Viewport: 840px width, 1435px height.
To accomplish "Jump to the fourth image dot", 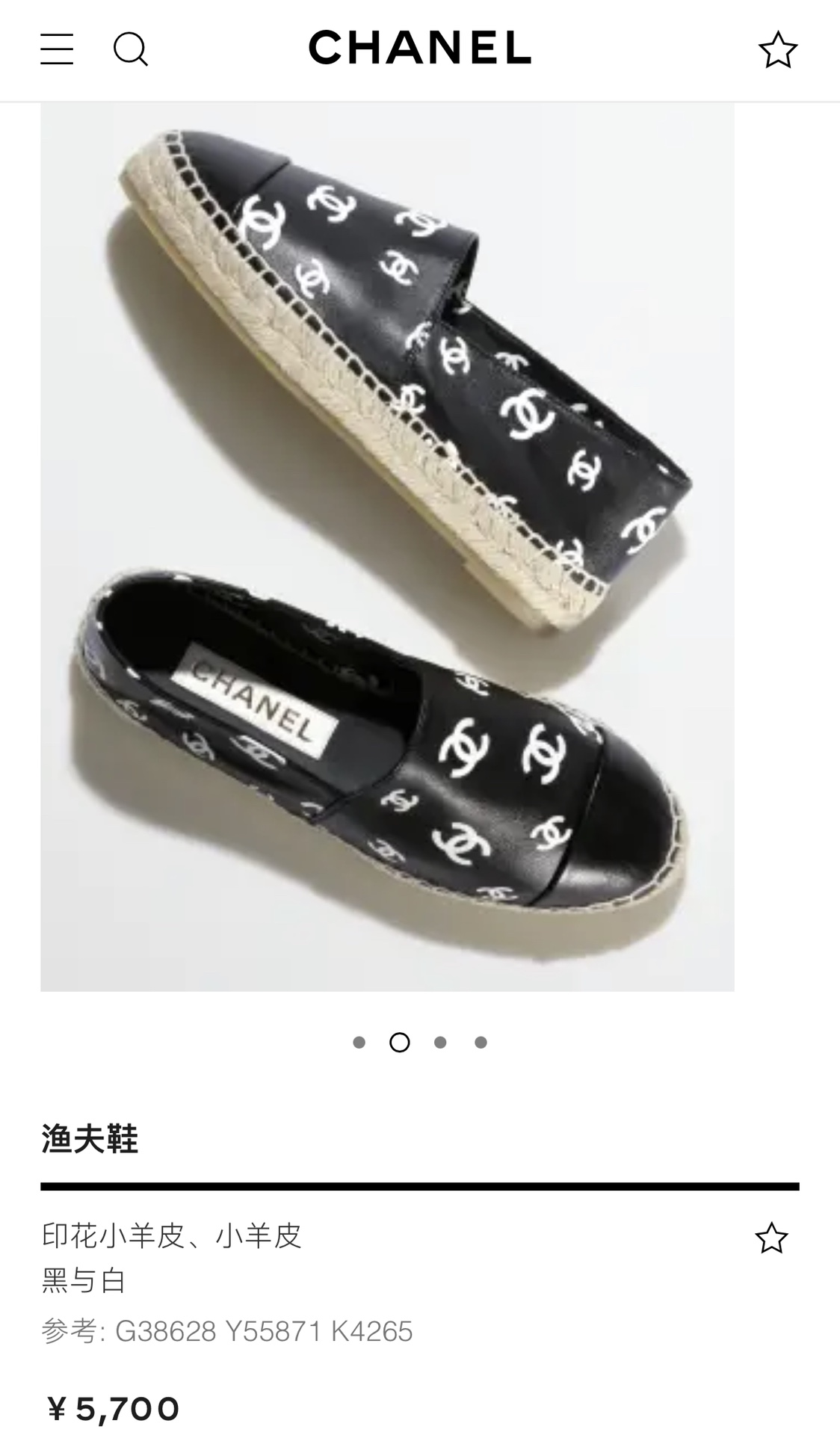I will coord(481,1043).
